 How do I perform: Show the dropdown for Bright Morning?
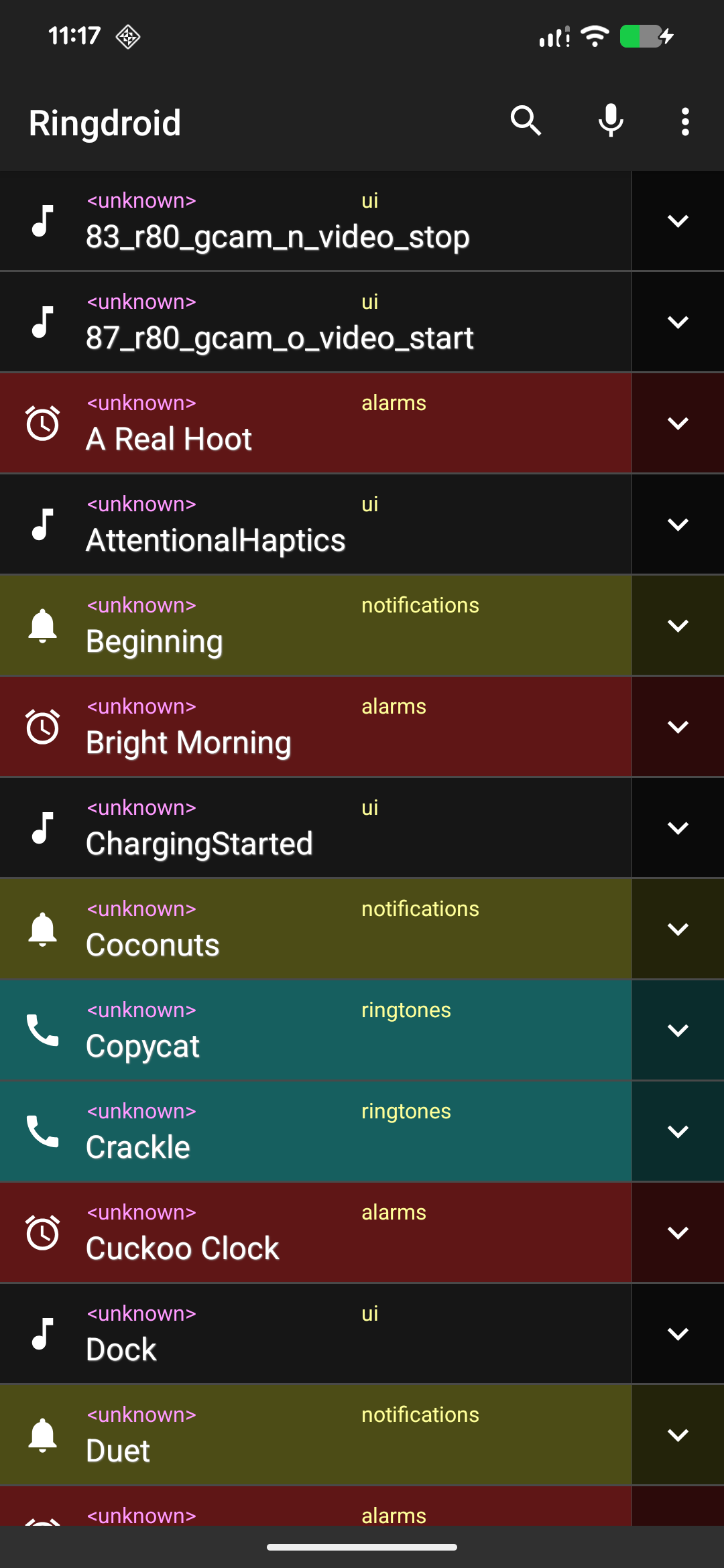(678, 727)
